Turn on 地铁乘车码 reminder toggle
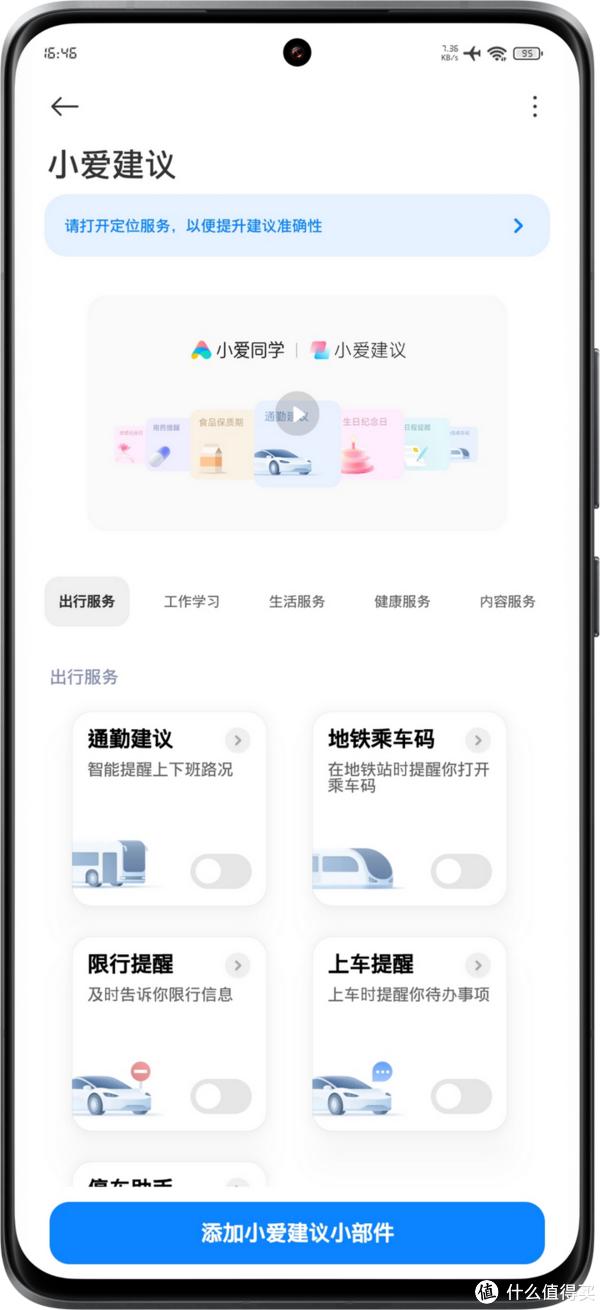The height and width of the screenshot is (1310, 600). (x=461, y=871)
